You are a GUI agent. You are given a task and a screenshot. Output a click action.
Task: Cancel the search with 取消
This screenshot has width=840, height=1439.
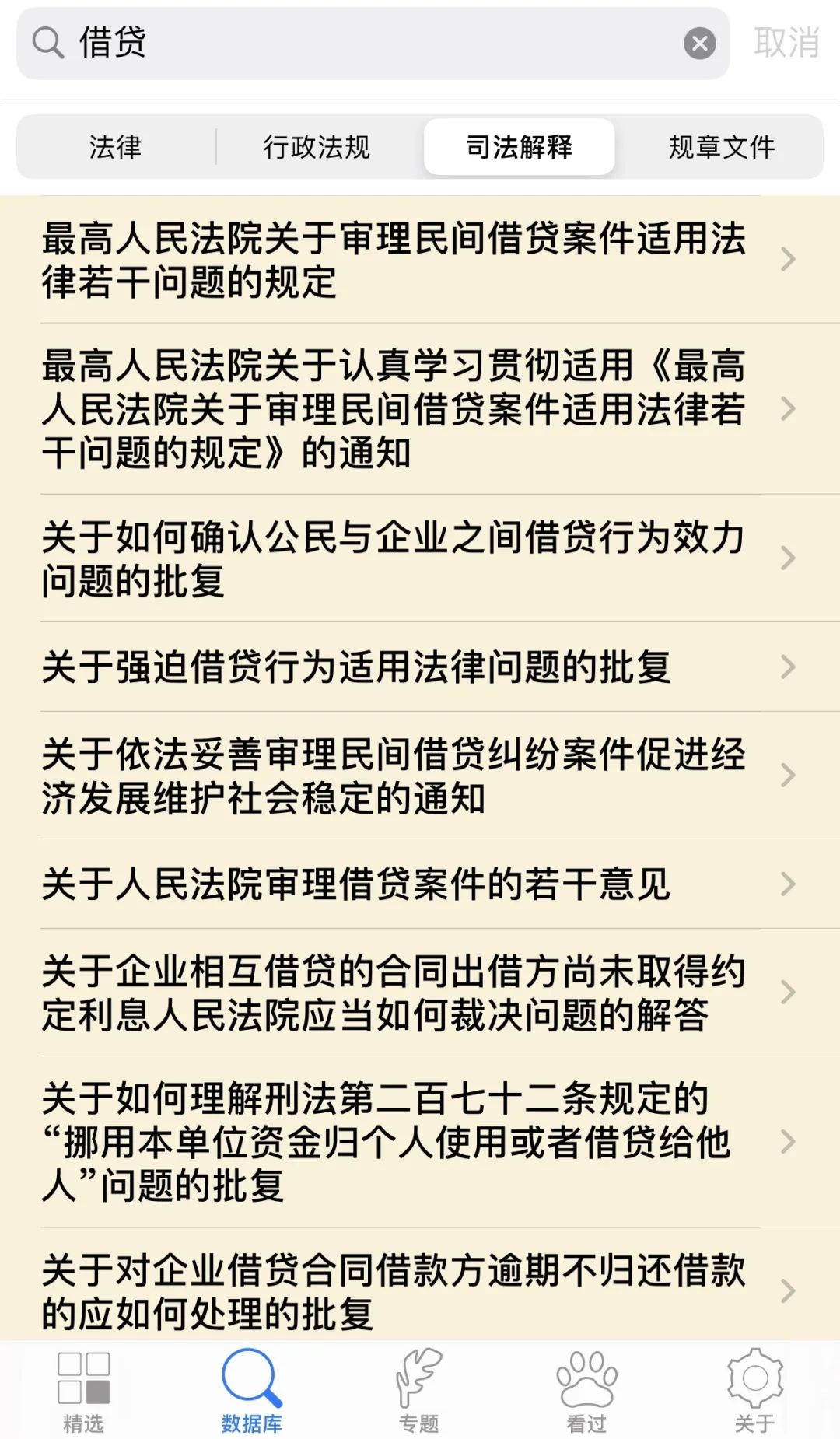pos(786,43)
